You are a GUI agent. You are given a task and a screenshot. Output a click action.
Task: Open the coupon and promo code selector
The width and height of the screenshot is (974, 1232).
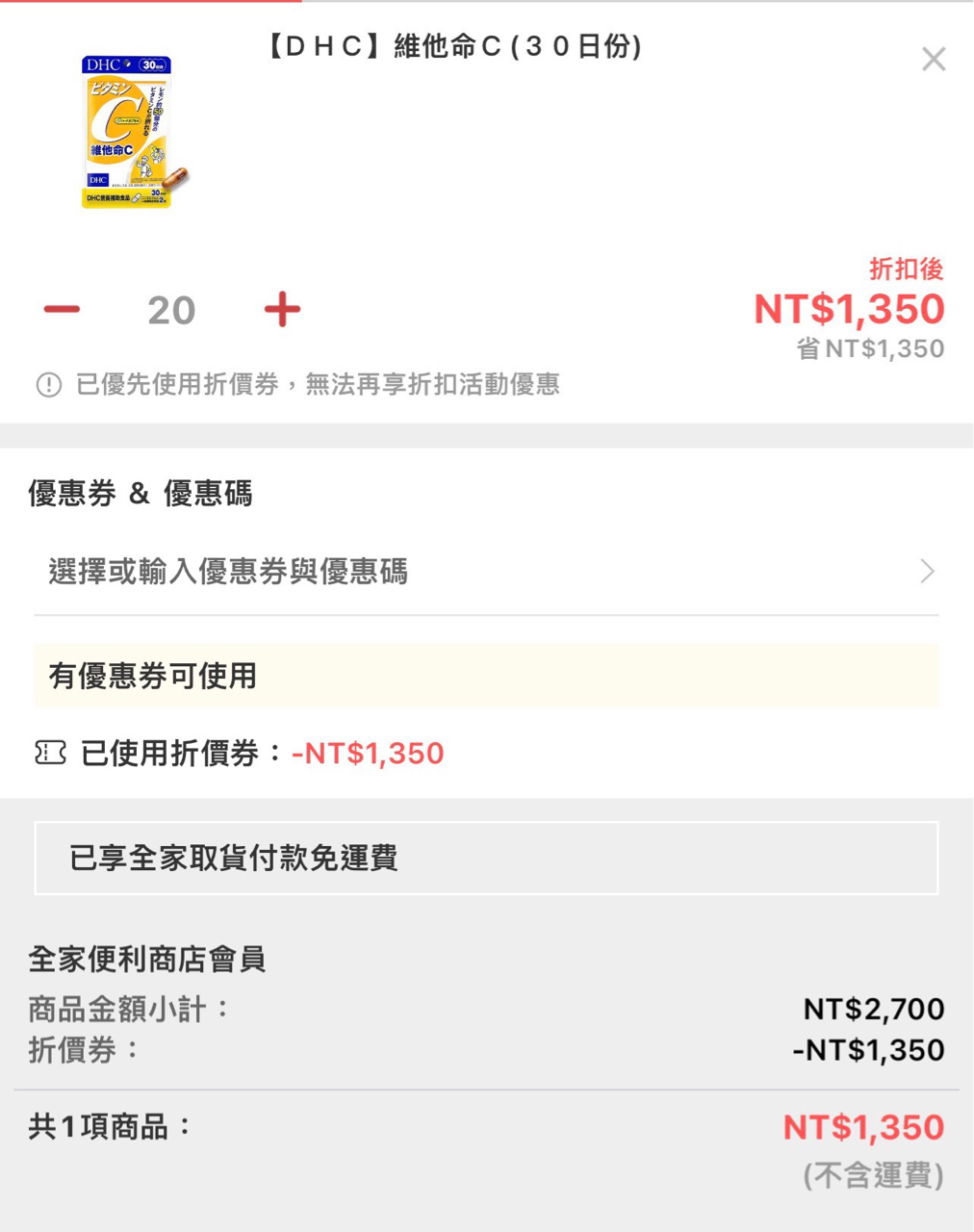(486, 572)
